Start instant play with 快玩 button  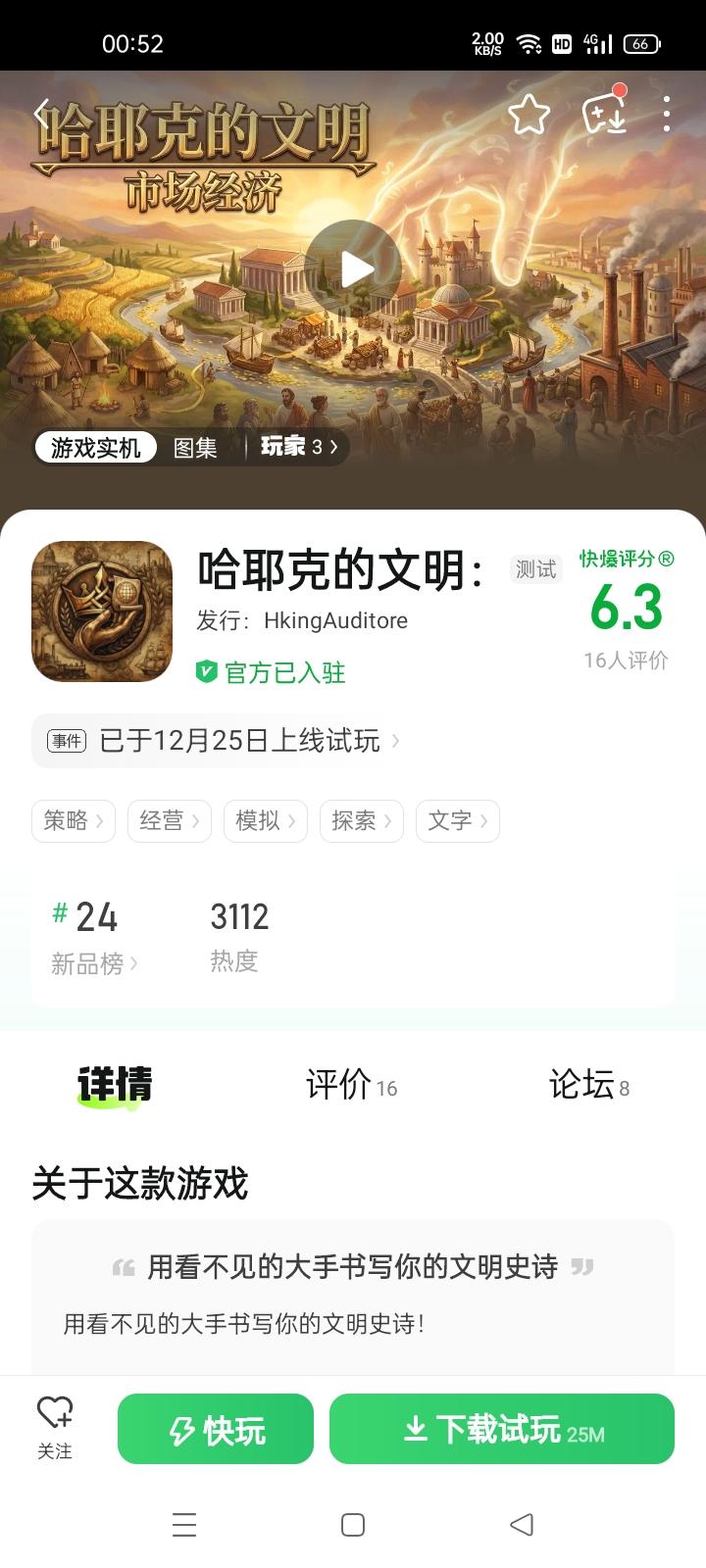pyautogui.click(x=216, y=1430)
